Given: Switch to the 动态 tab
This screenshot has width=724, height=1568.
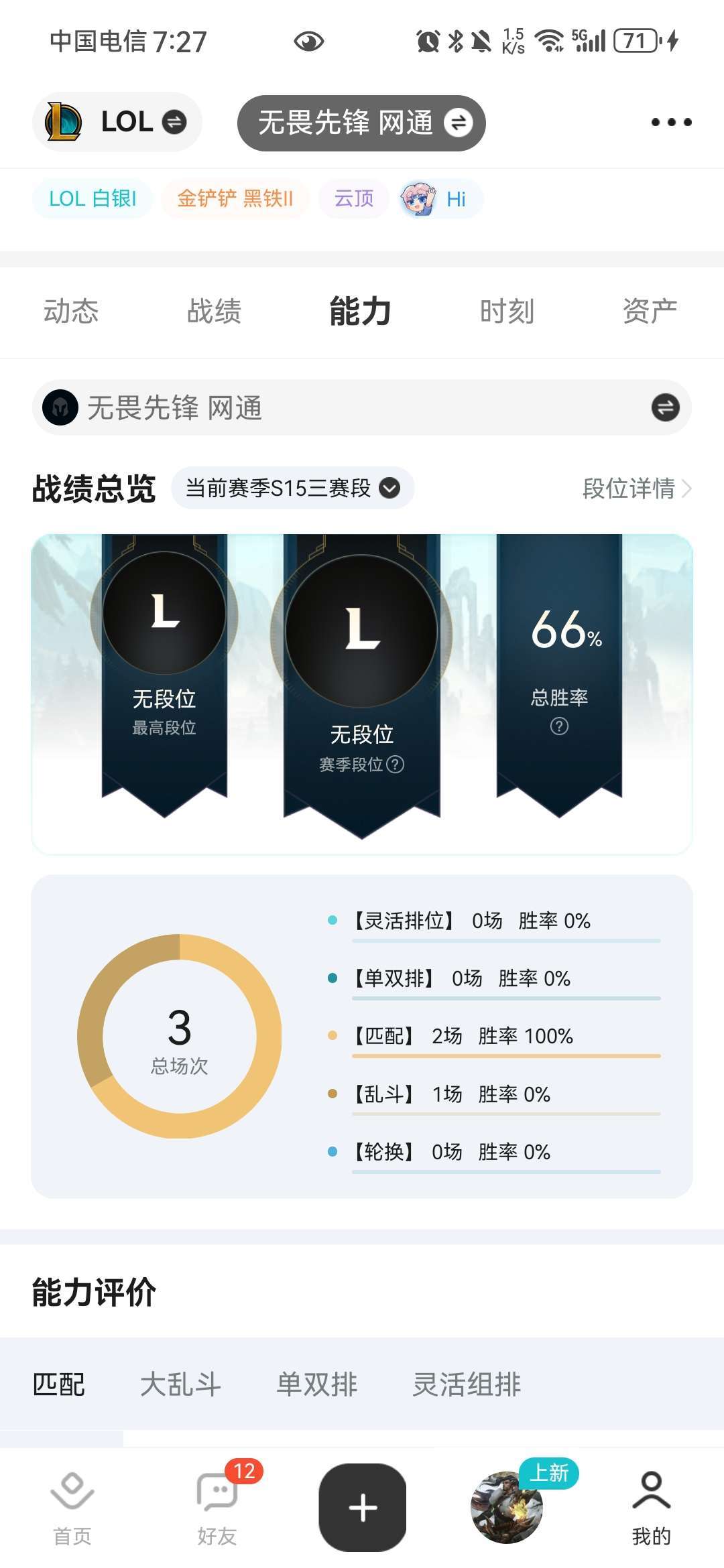Looking at the screenshot, I should (x=71, y=312).
